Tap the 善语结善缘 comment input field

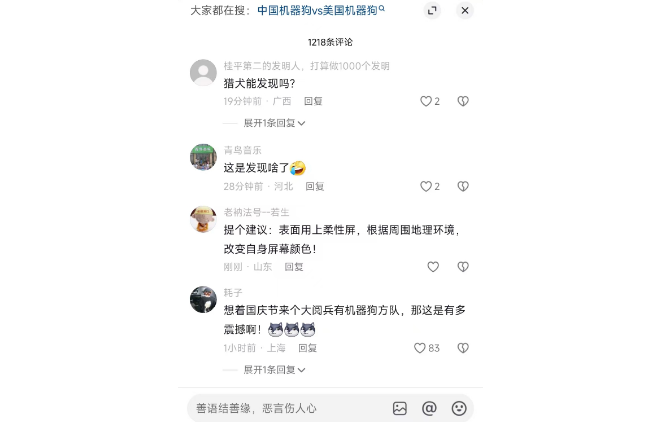285,408
